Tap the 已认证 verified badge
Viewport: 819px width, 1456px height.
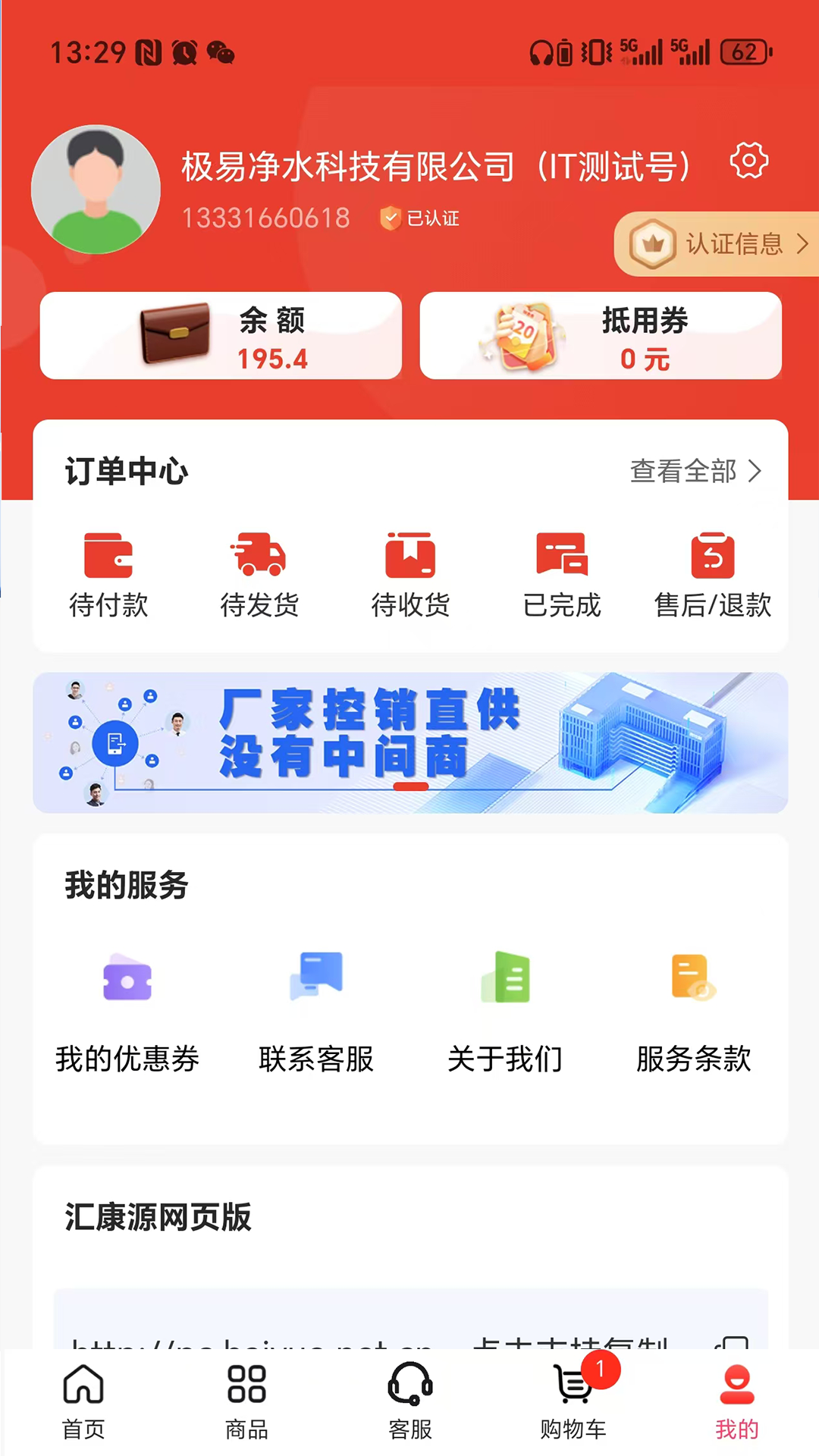(x=419, y=219)
